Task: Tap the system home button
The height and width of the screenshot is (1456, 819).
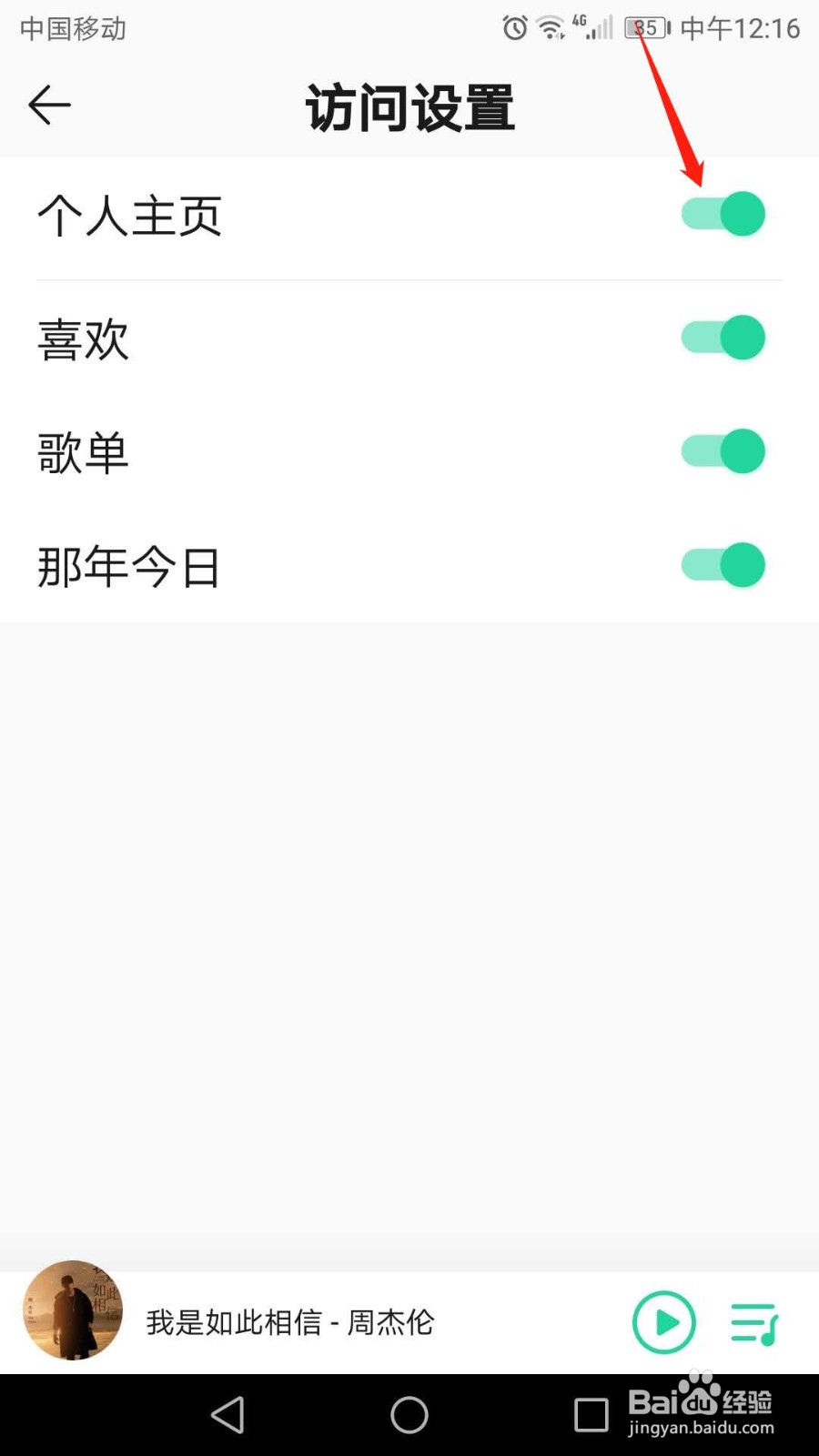Action: coord(409,1415)
